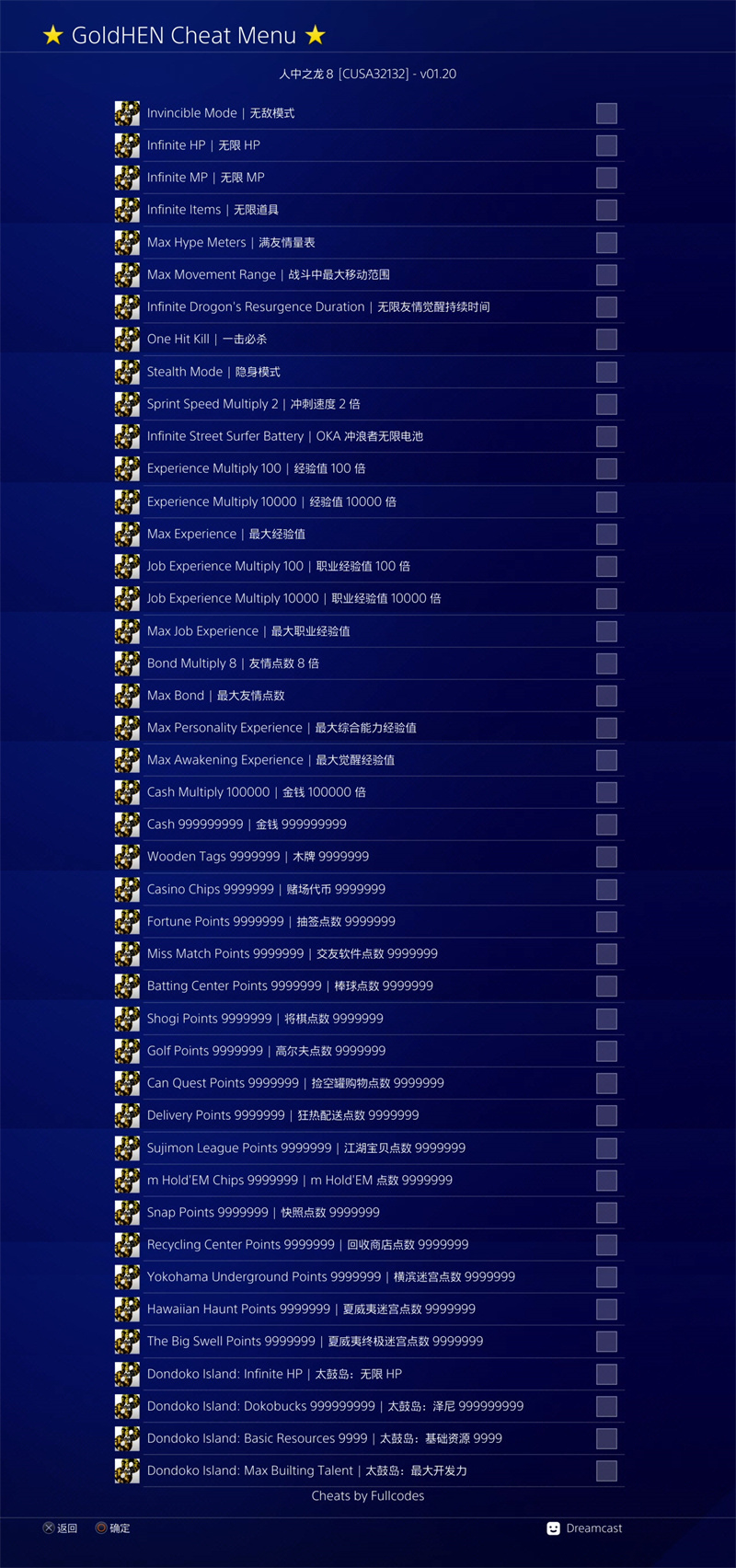
Task: Check the Infinite HP checkbox
Action: pos(606,145)
